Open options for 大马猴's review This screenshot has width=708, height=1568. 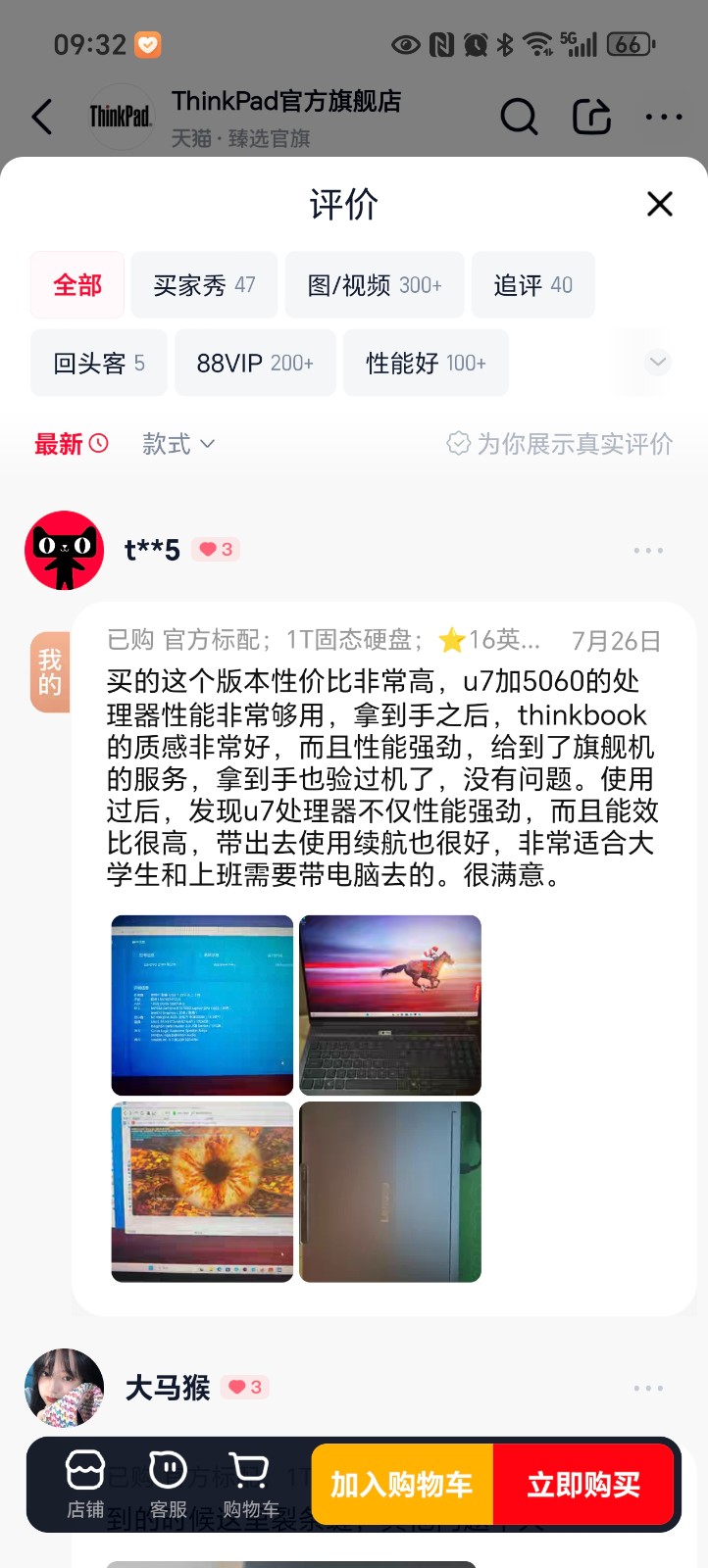point(648,1389)
